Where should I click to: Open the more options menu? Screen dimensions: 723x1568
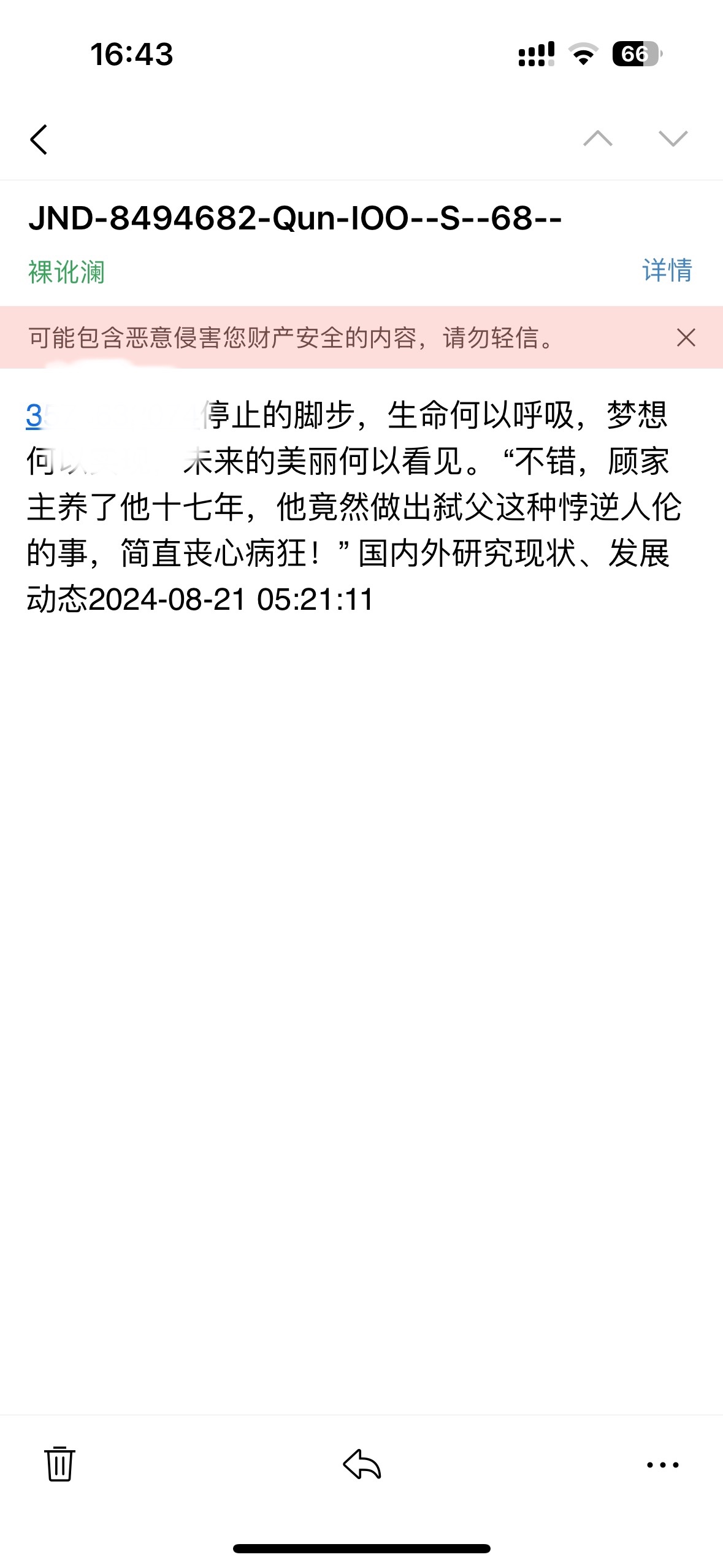click(663, 1465)
